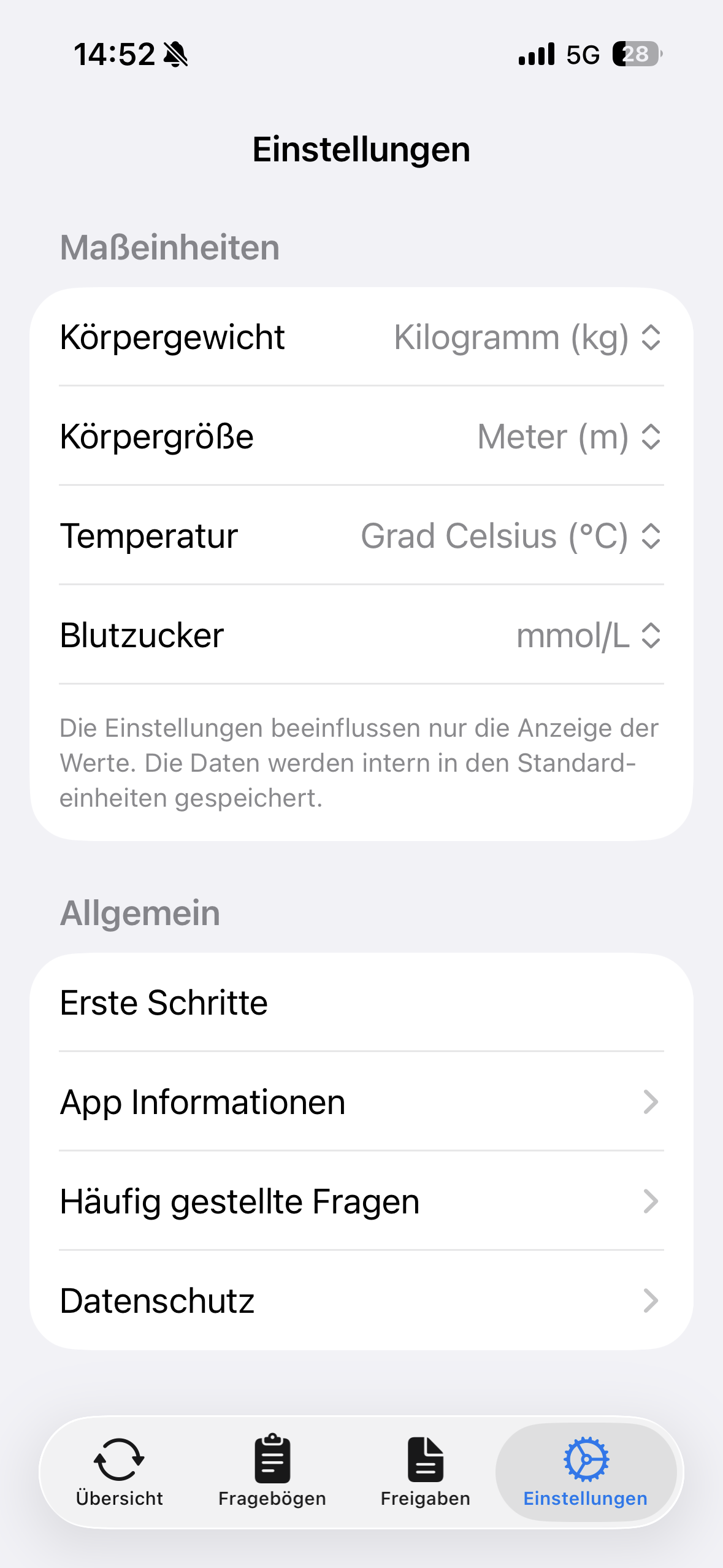Change Blutzucker unit from mmol/L
Viewport: 723px width, 1568px height.
(588, 636)
